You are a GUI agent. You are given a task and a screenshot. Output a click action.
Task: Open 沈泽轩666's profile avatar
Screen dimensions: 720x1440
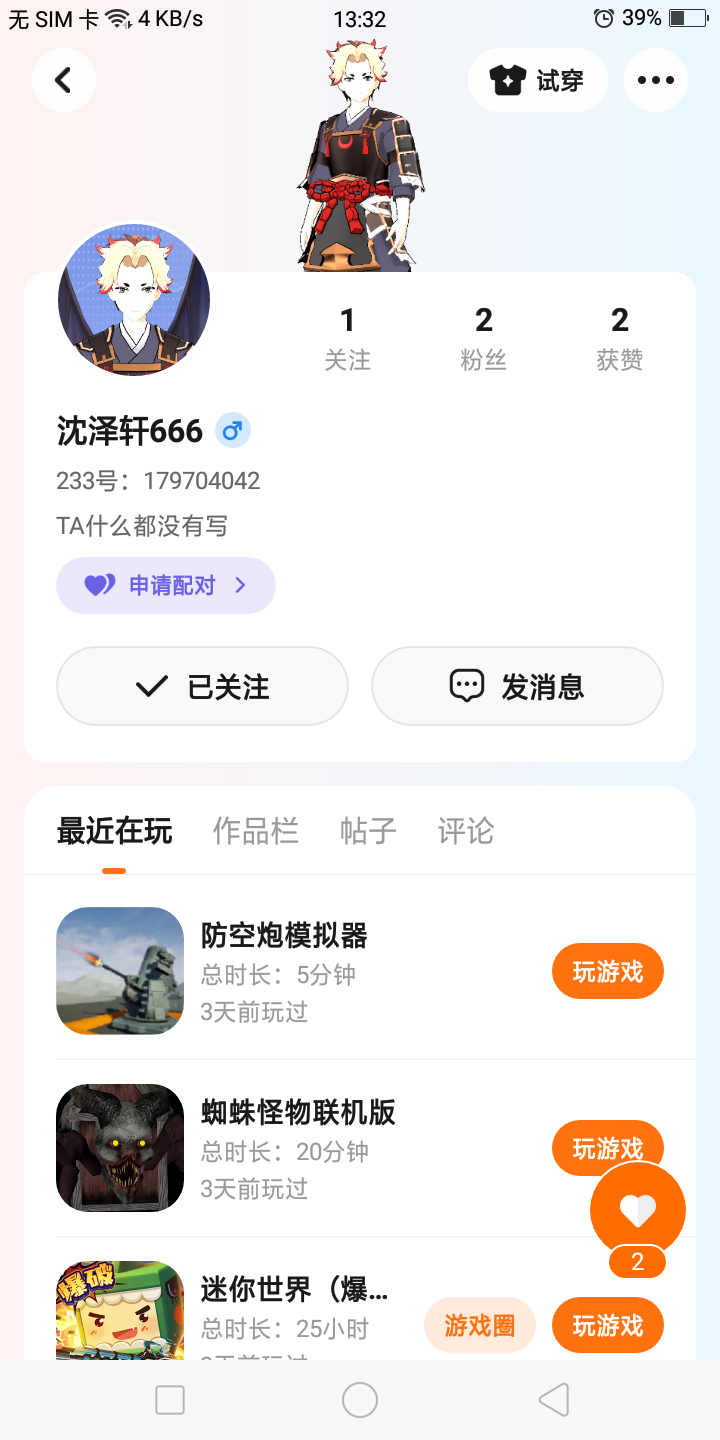tap(134, 299)
